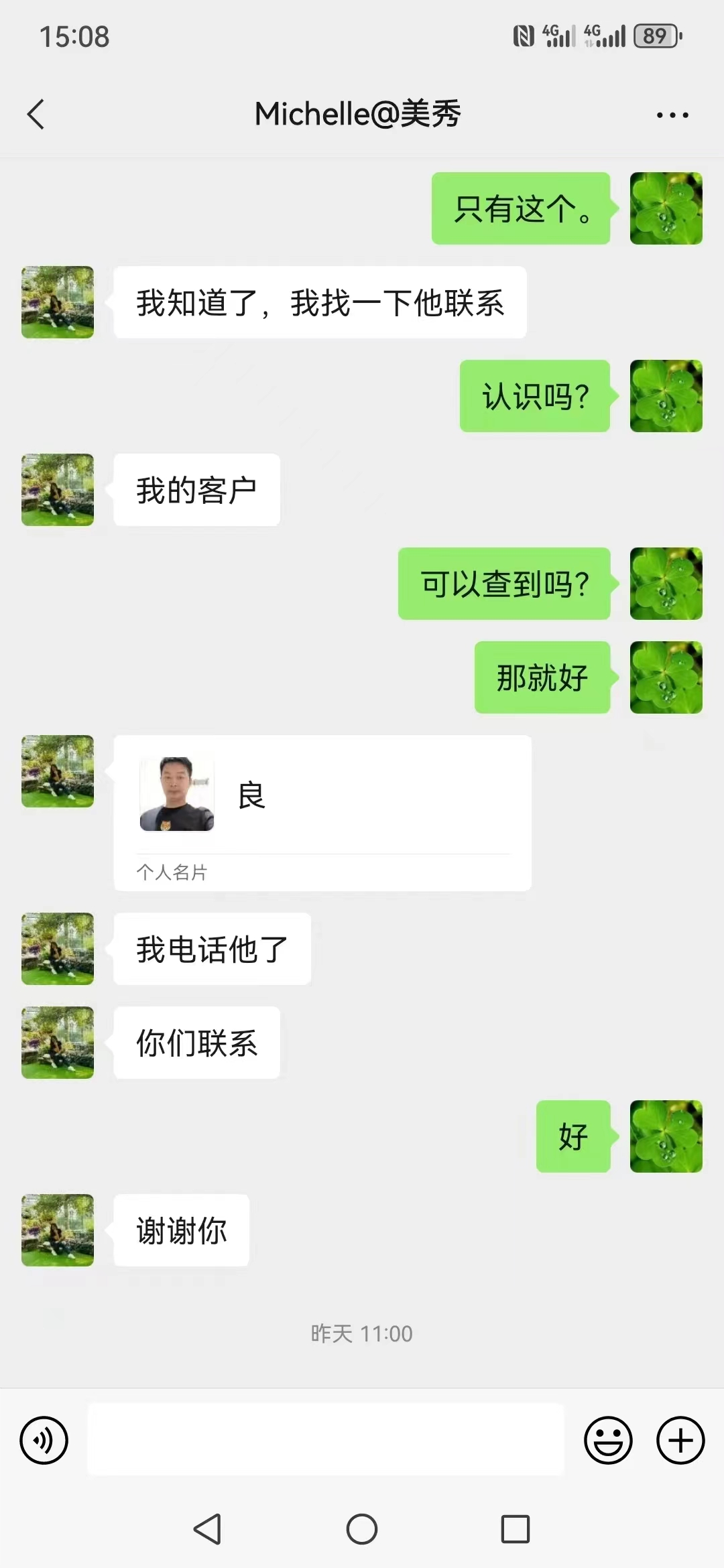Open the system recent apps button
This screenshot has height=1568, width=724.
pyautogui.click(x=516, y=1529)
